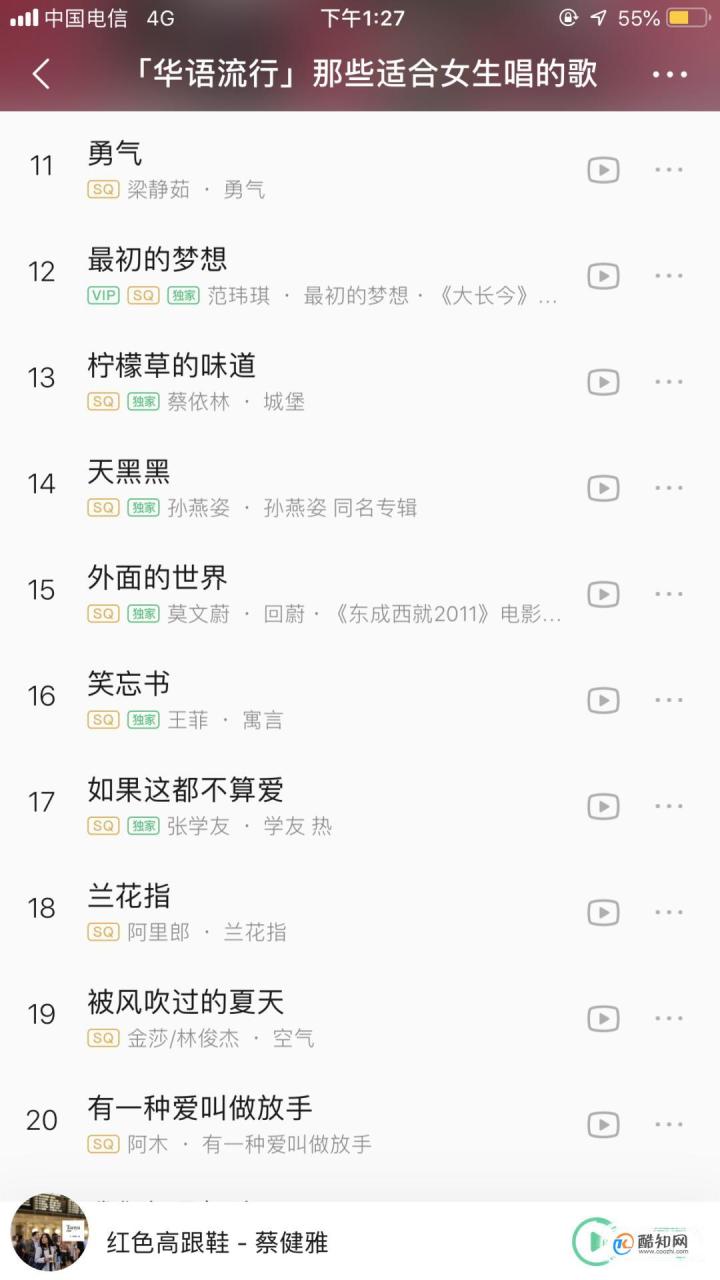Play the MV for 笑忘书
The image size is (720, 1280).
[x=603, y=700]
